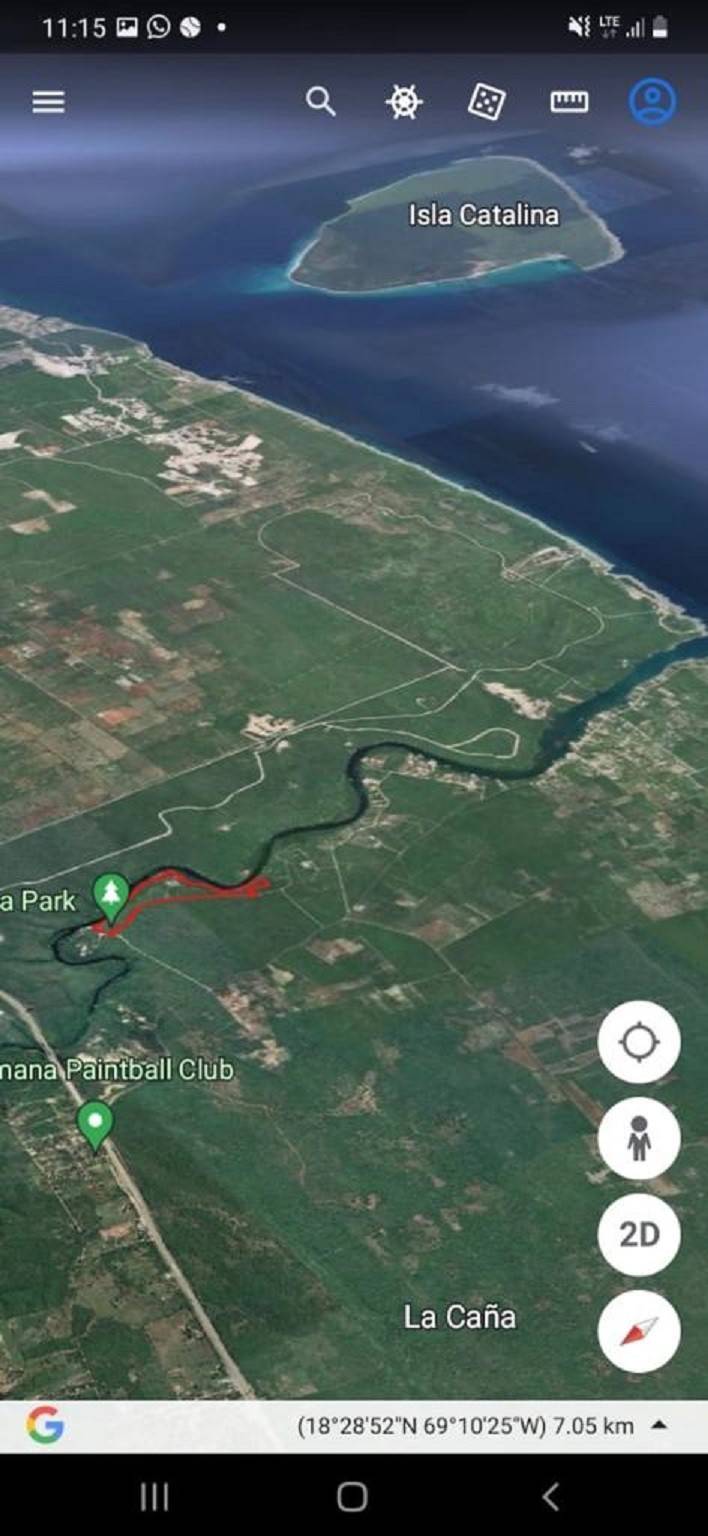Expand the coordinates bar arrow

coord(659,1426)
